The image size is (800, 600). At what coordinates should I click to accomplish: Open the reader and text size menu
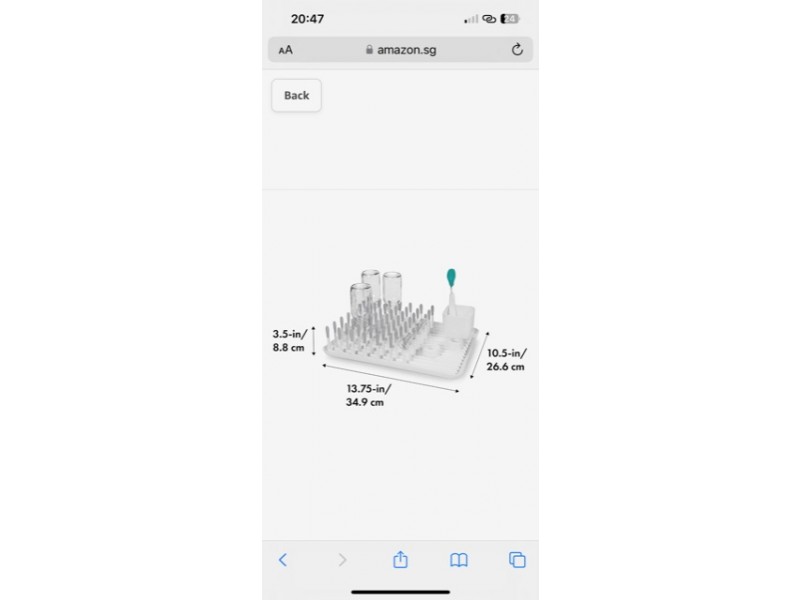[286, 50]
